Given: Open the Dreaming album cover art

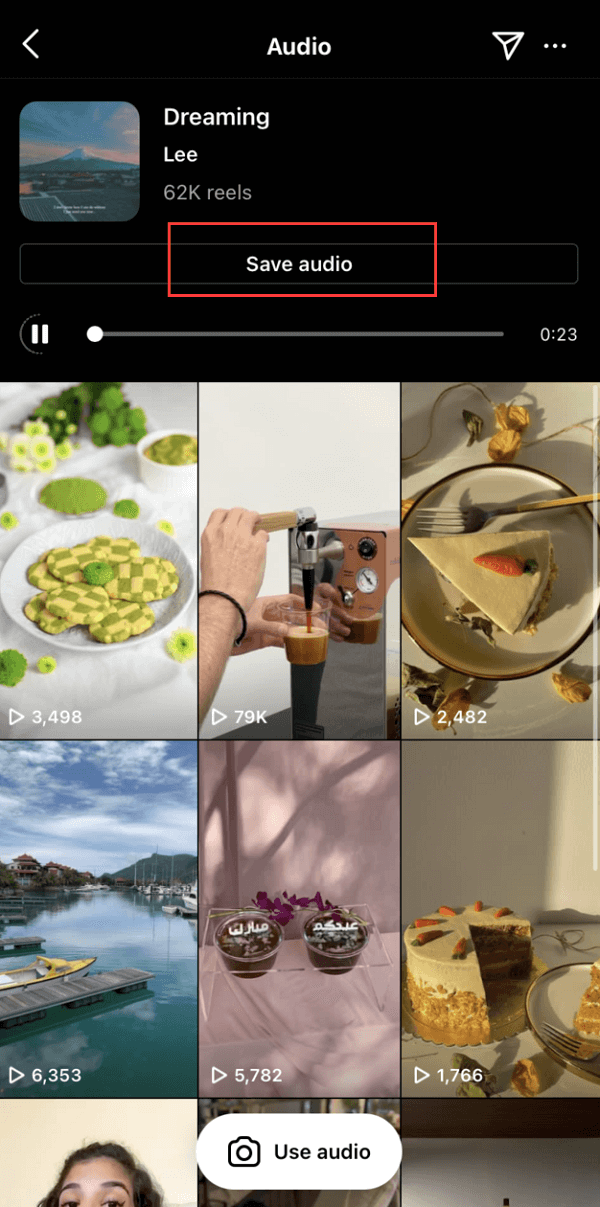Looking at the screenshot, I should tap(79, 161).
